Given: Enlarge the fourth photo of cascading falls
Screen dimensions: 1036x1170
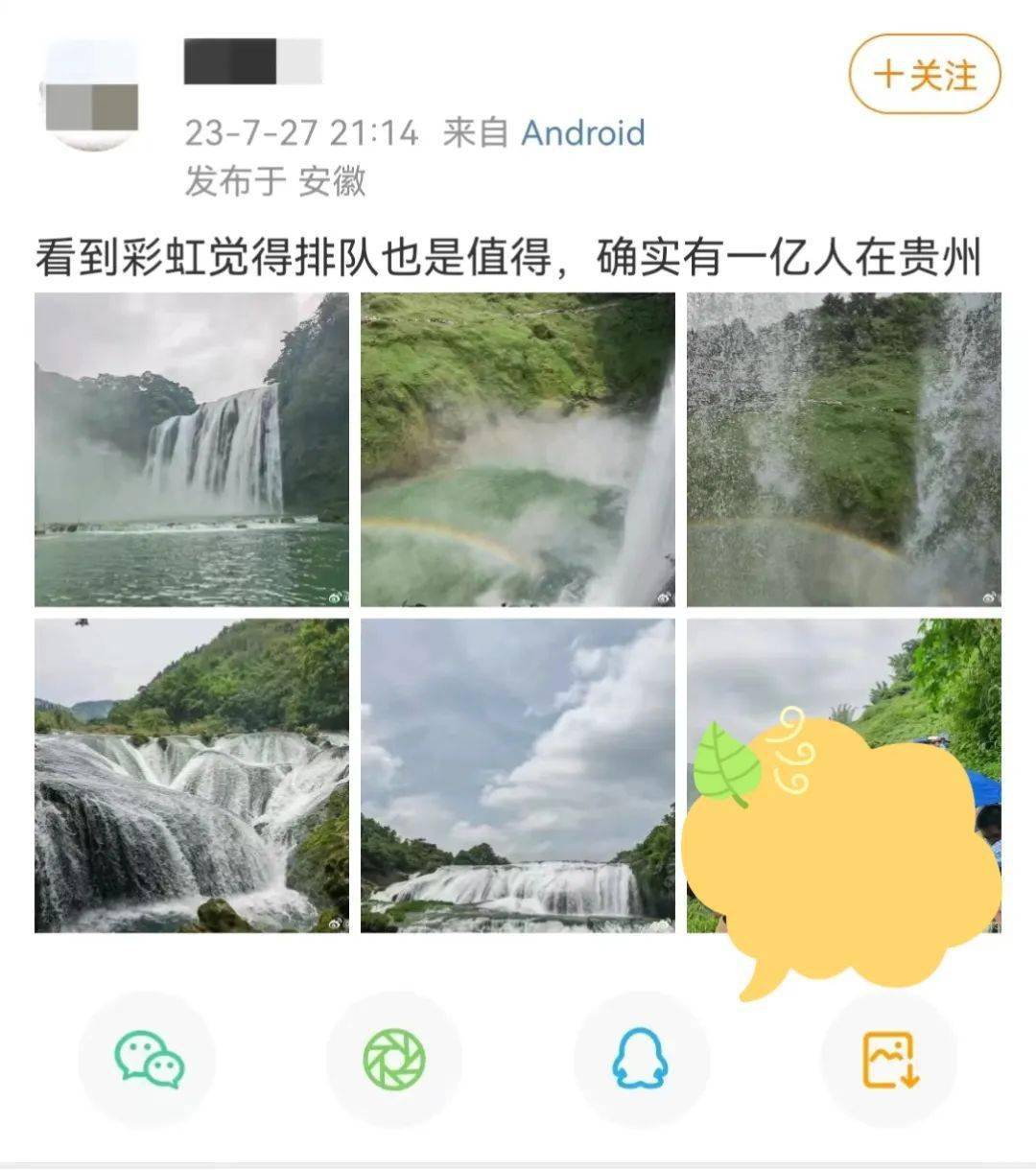Looking at the screenshot, I should click(192, 775).
